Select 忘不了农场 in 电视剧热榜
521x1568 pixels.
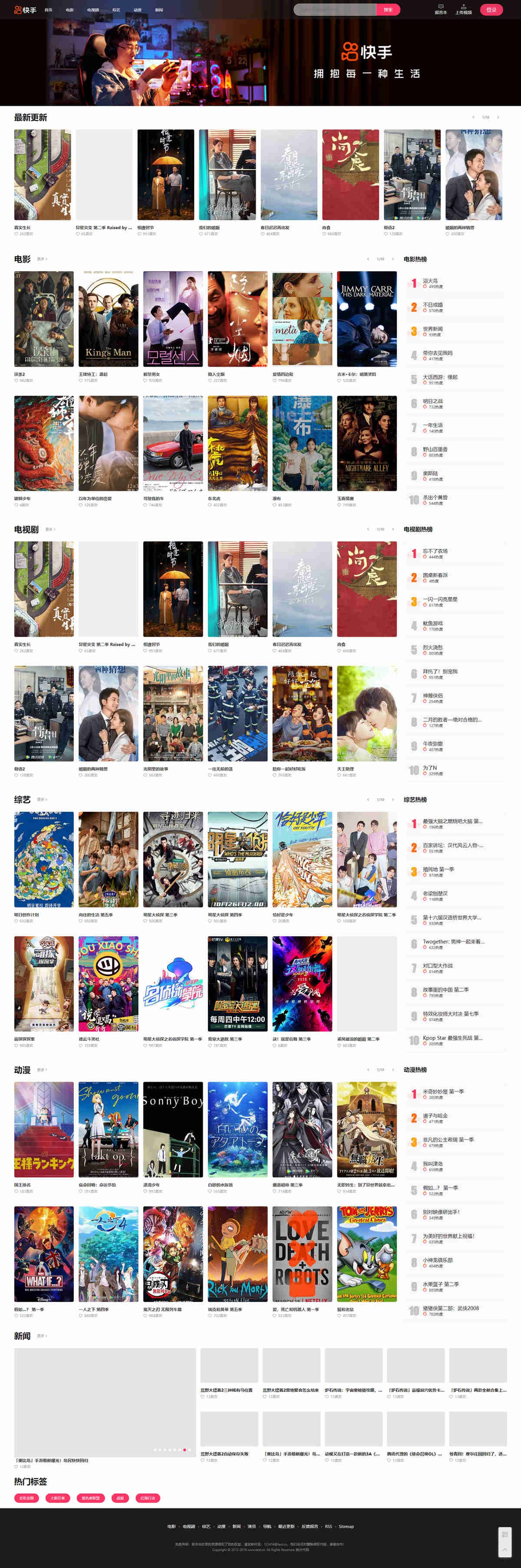(435, 551)
